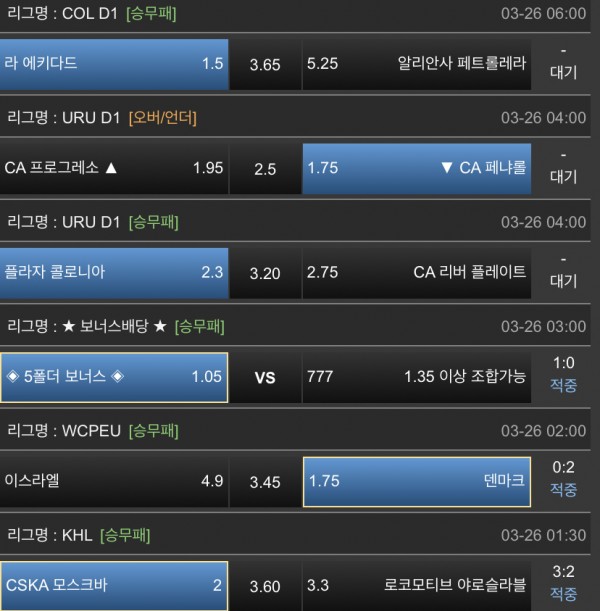
Task: Pick the 3.60 draw odds for KHL
Action: click(265, 587)
